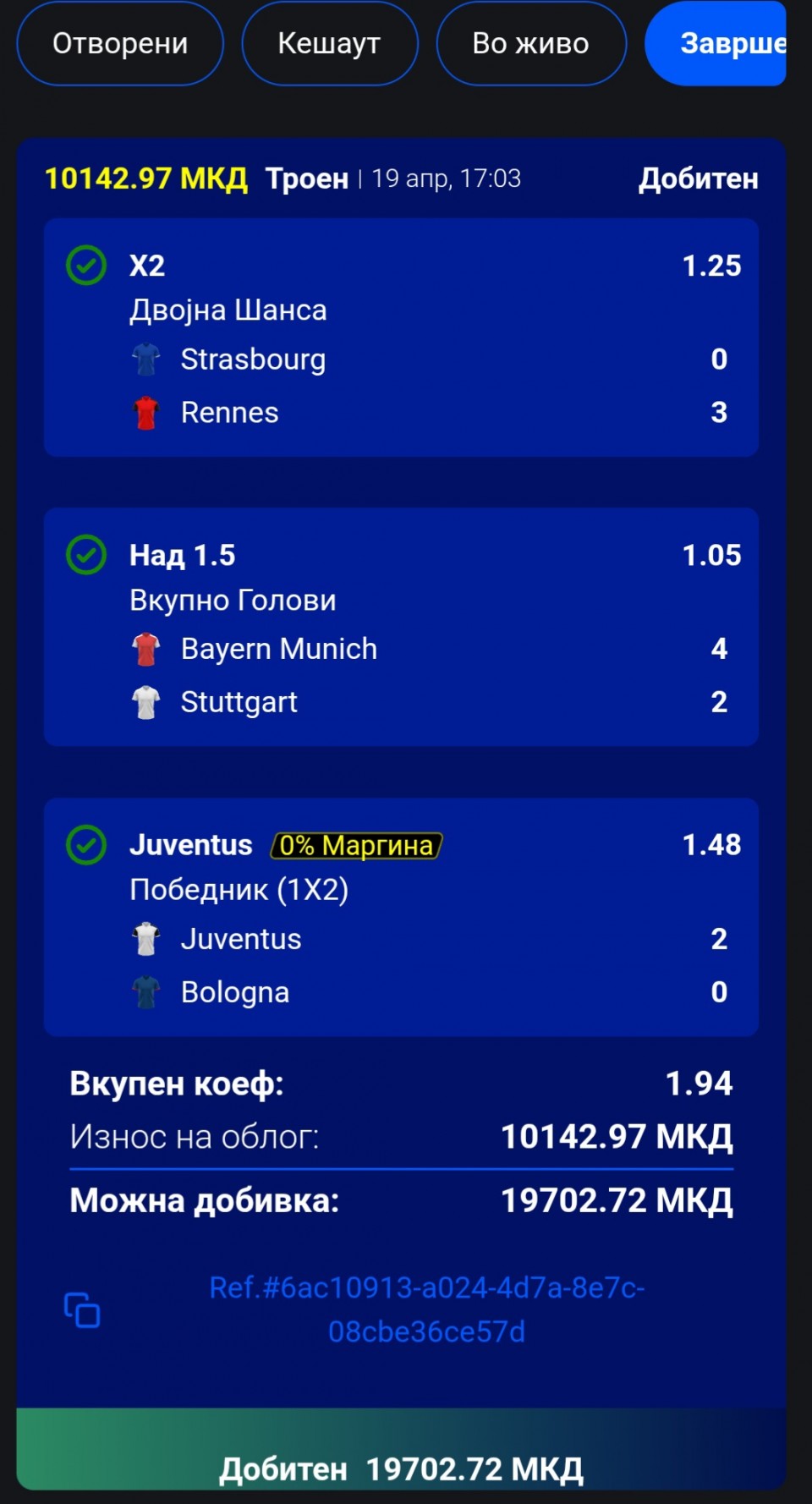This screenshot has width=812, height=1504.
Task: Open the Juventus vs Bologna selection
Action: (x=401, y=917)
